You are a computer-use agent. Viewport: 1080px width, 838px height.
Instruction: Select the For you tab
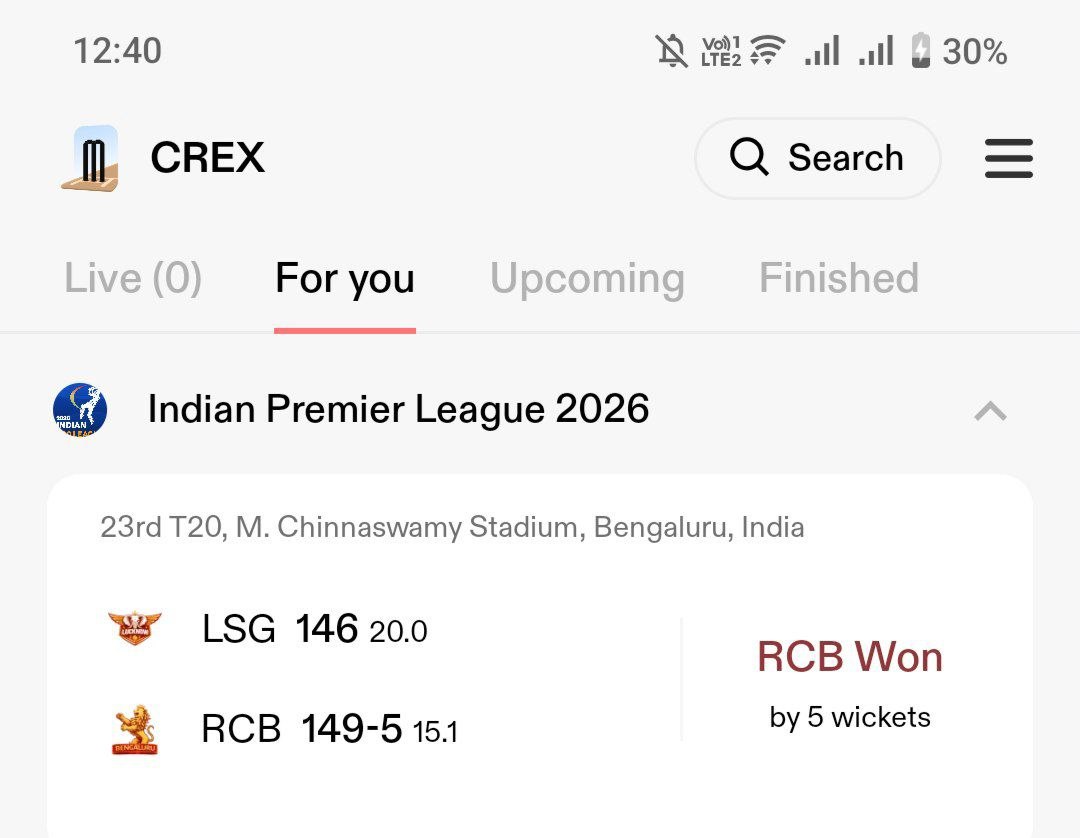[345, 279]
